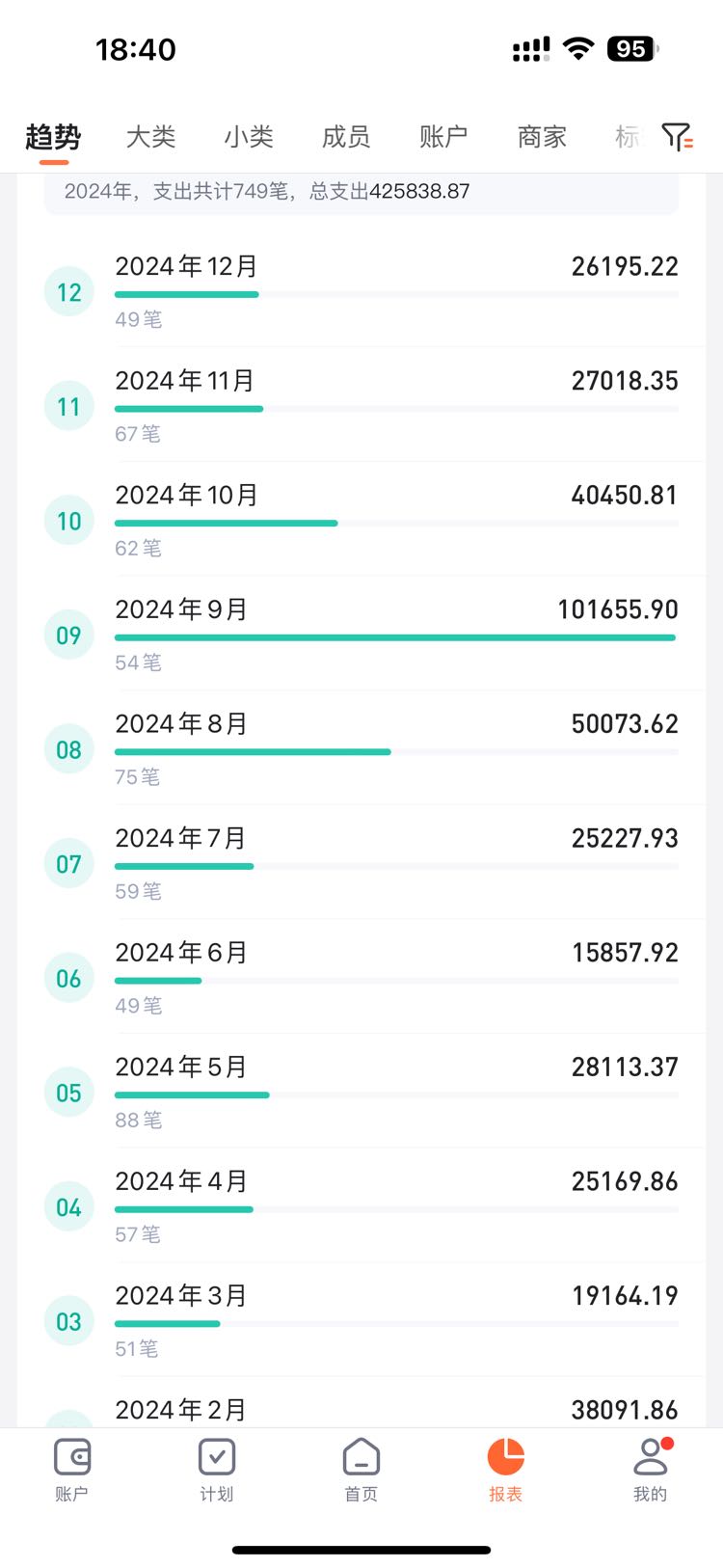The image size is (723, 1568).
Task: Switch to the 小类 tab
Action: click(249, 137)
